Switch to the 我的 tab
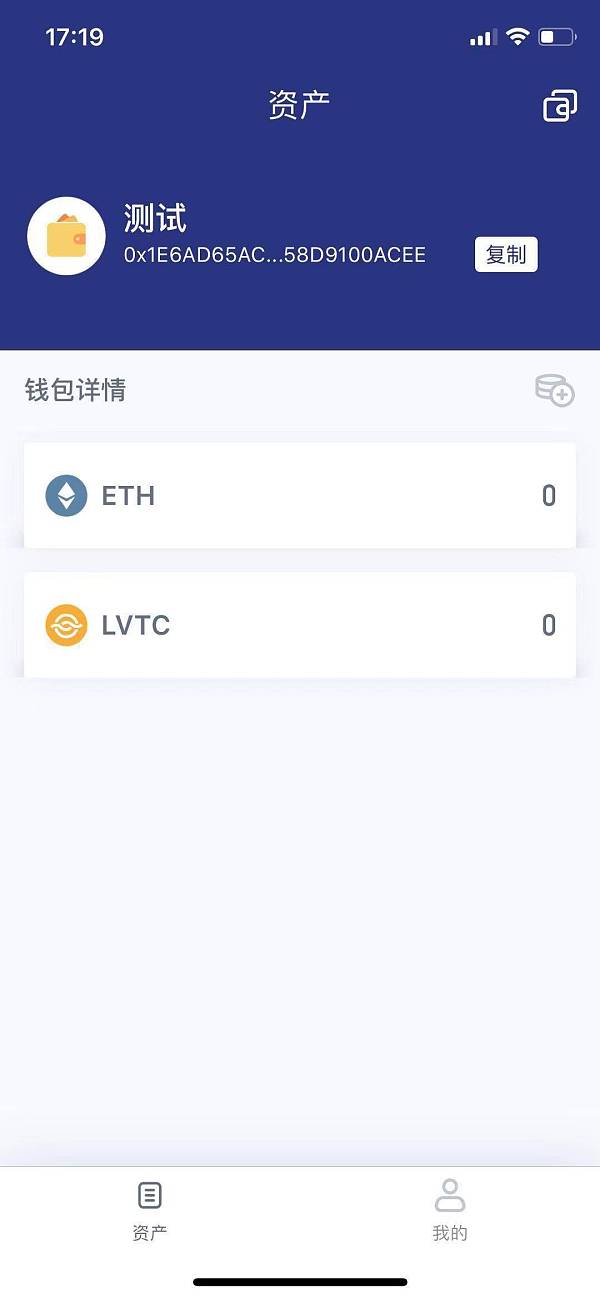Screen dimensions: 600x1299 (450, 1210)
